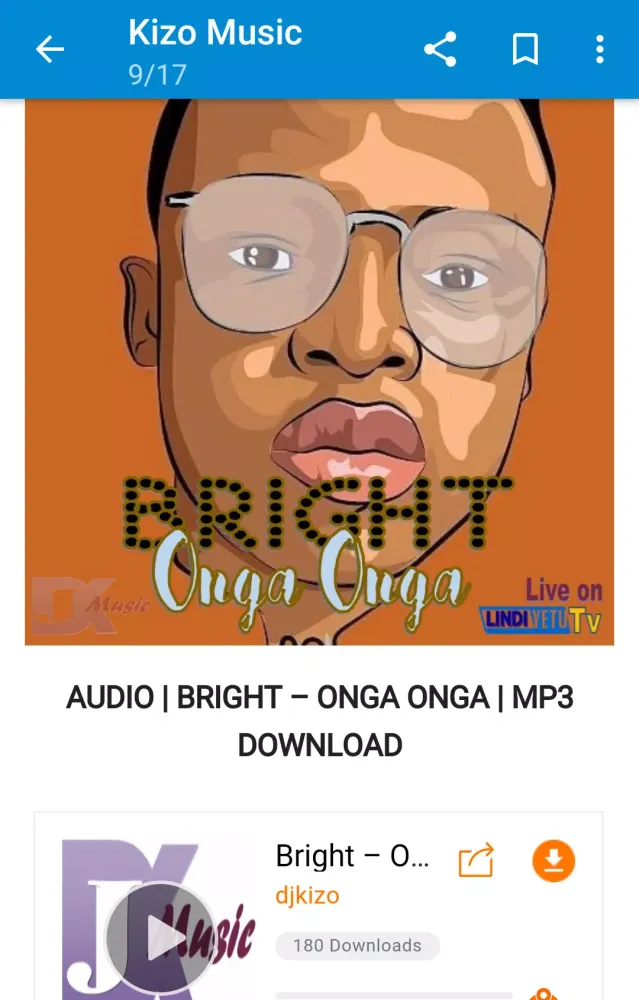The width and height of the screenshot is (639, 1000).
Task: Bookmark this post
Action: pyautogui.click(x=525, y=49)
